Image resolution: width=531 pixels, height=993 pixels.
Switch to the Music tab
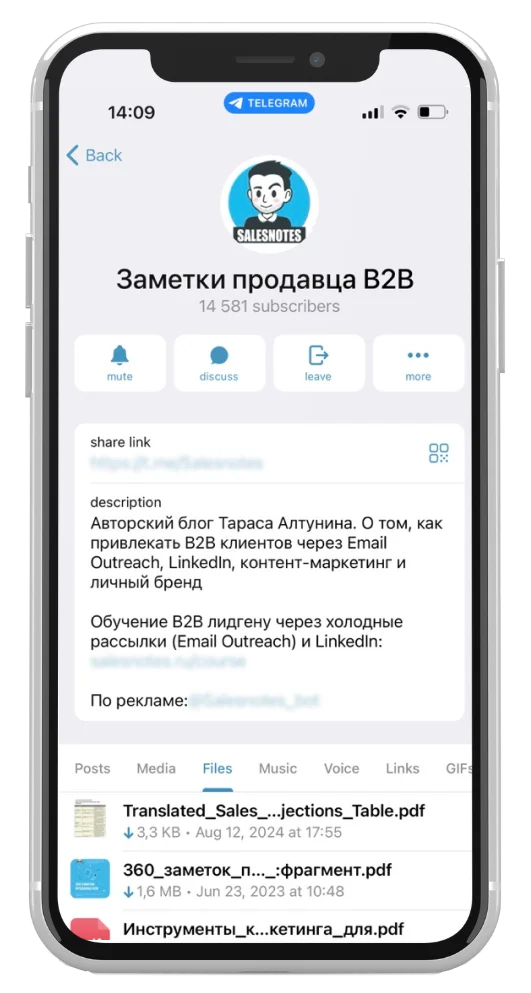coord(278,768)
